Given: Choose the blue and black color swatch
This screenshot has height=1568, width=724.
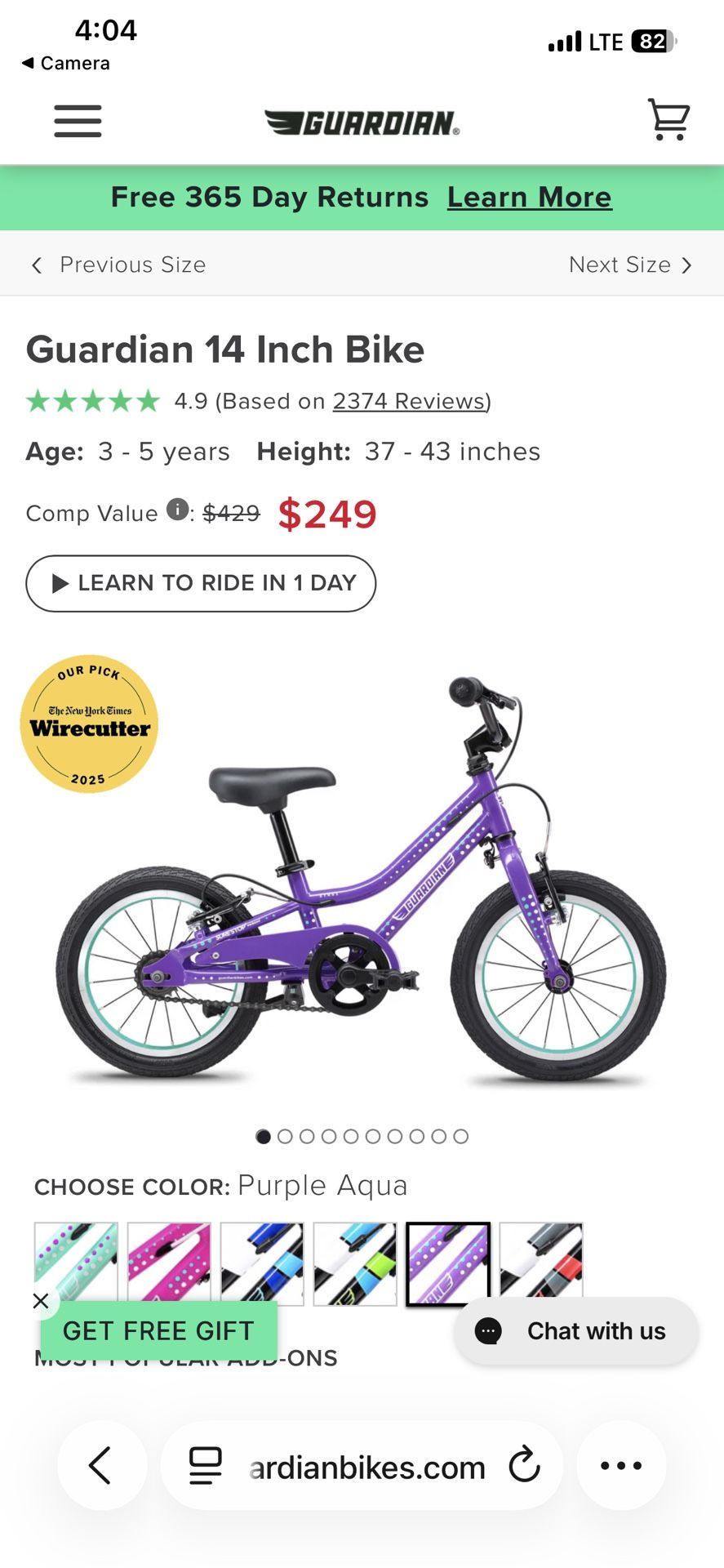Looking at the screenshot, I should 262,1263.
